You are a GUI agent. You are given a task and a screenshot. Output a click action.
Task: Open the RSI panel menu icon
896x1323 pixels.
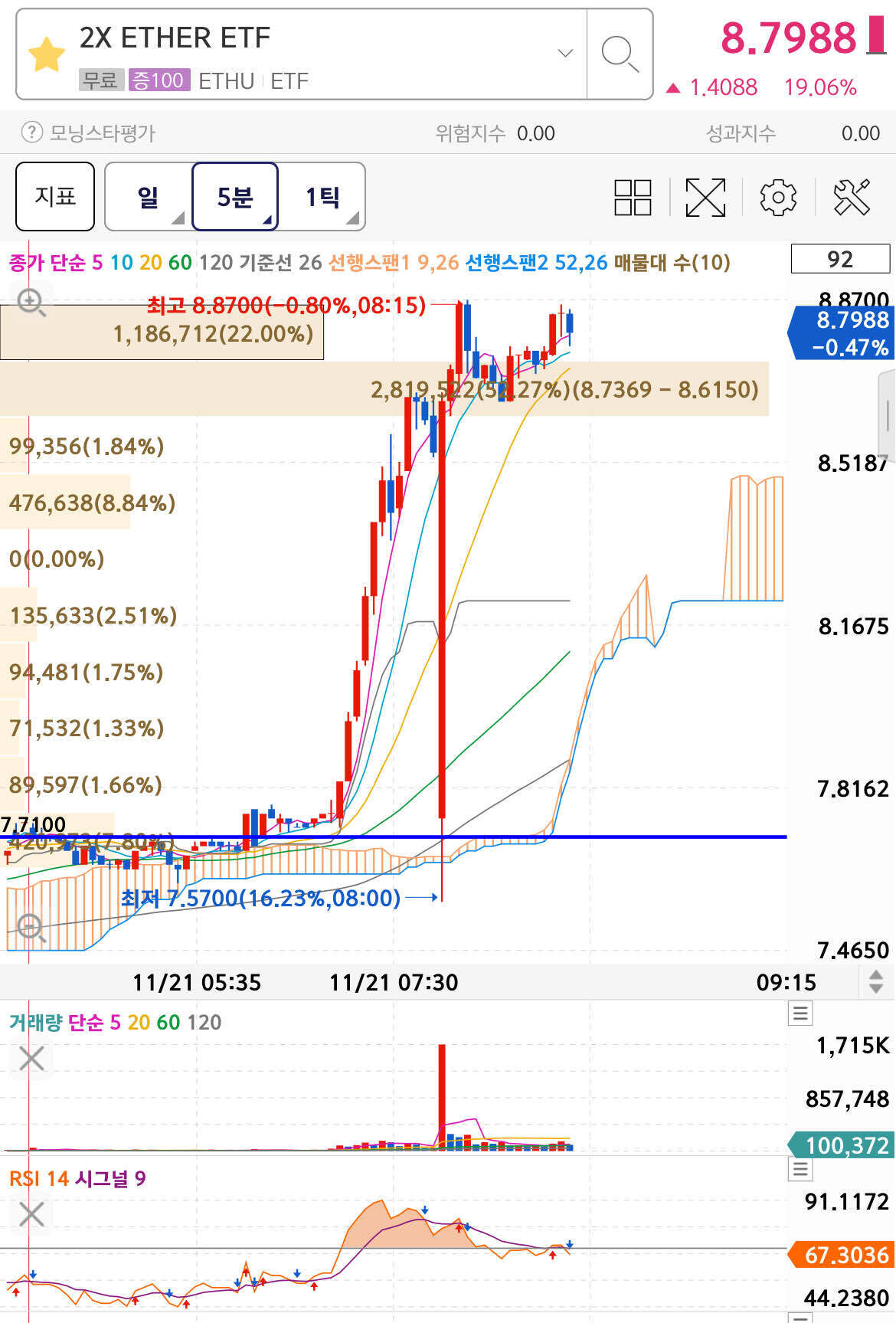(x=800, y=1170)
